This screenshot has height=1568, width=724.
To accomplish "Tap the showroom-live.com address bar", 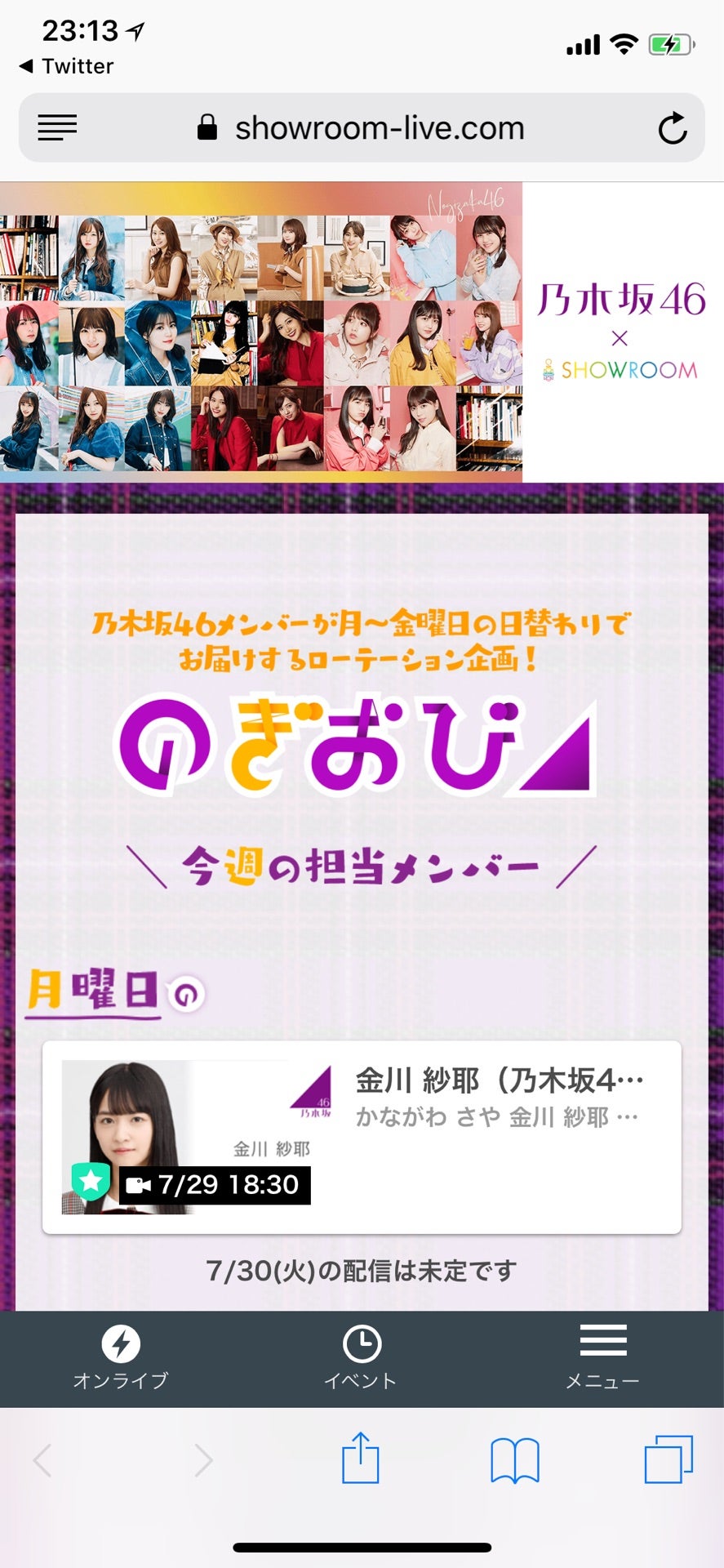I will pyautogui.click(x=380, y=128).
